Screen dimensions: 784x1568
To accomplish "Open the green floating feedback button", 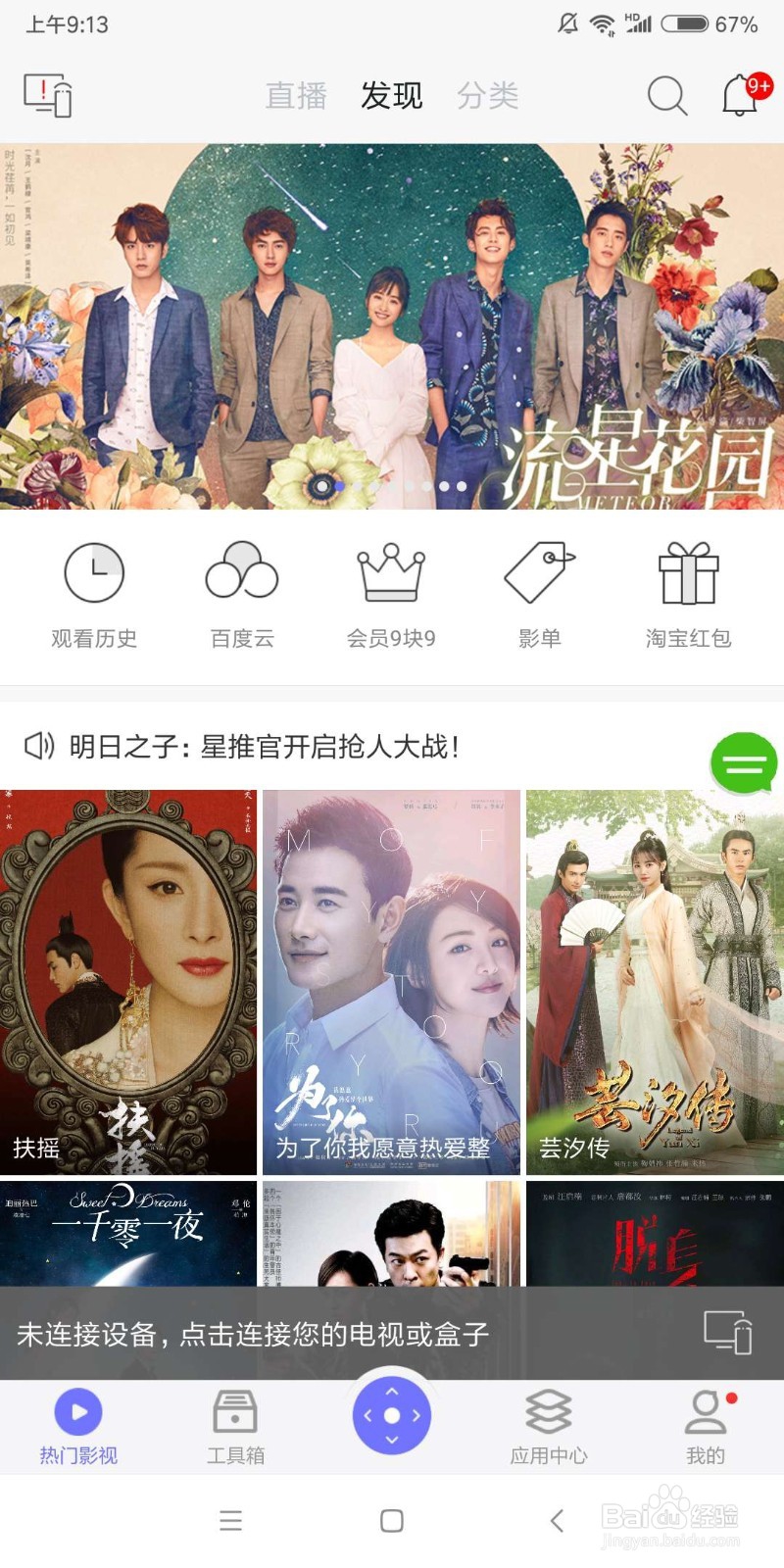I will [x=744, y=763].
